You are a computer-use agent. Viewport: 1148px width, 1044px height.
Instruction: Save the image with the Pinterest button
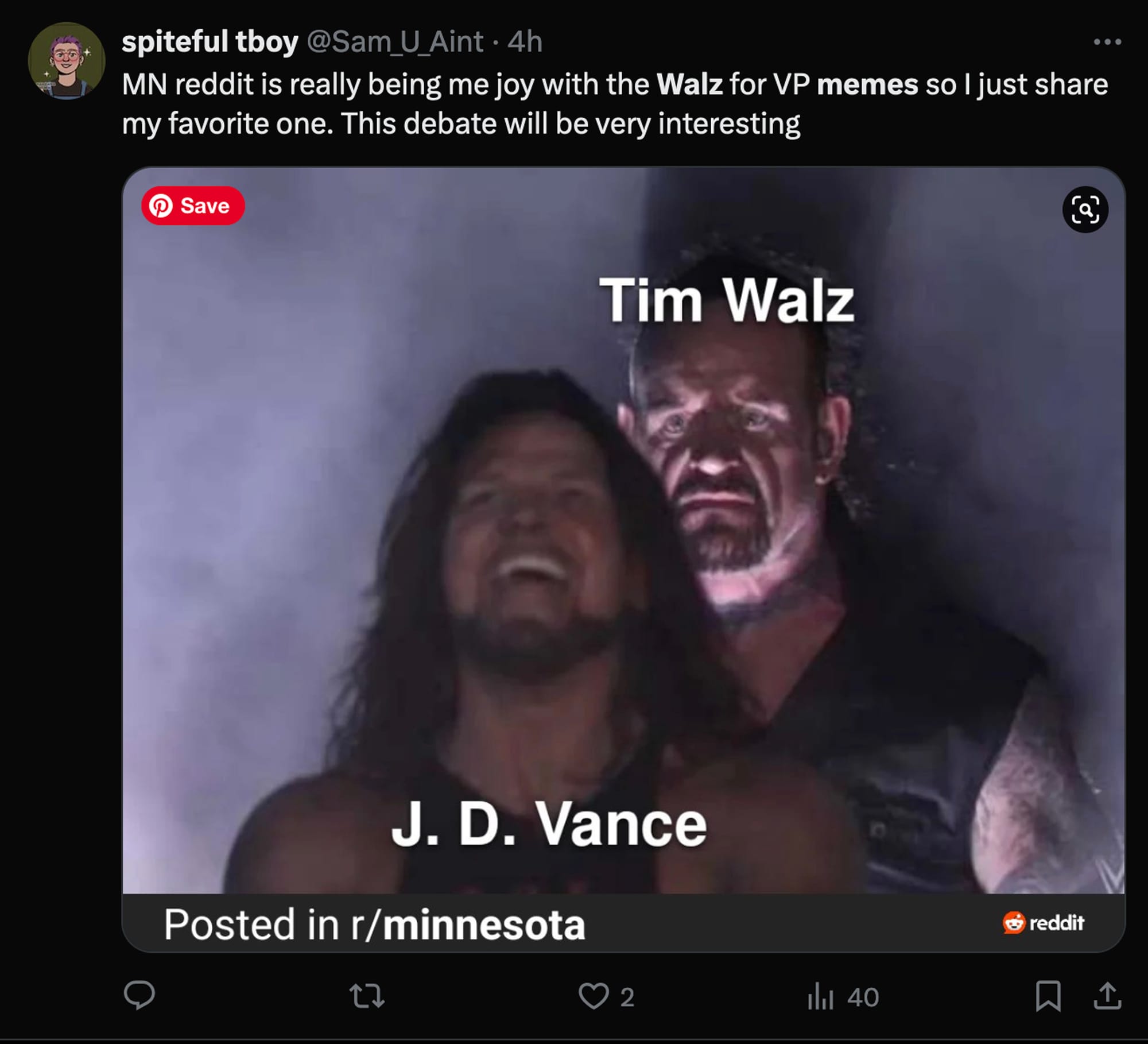click(x=193, y=206)
